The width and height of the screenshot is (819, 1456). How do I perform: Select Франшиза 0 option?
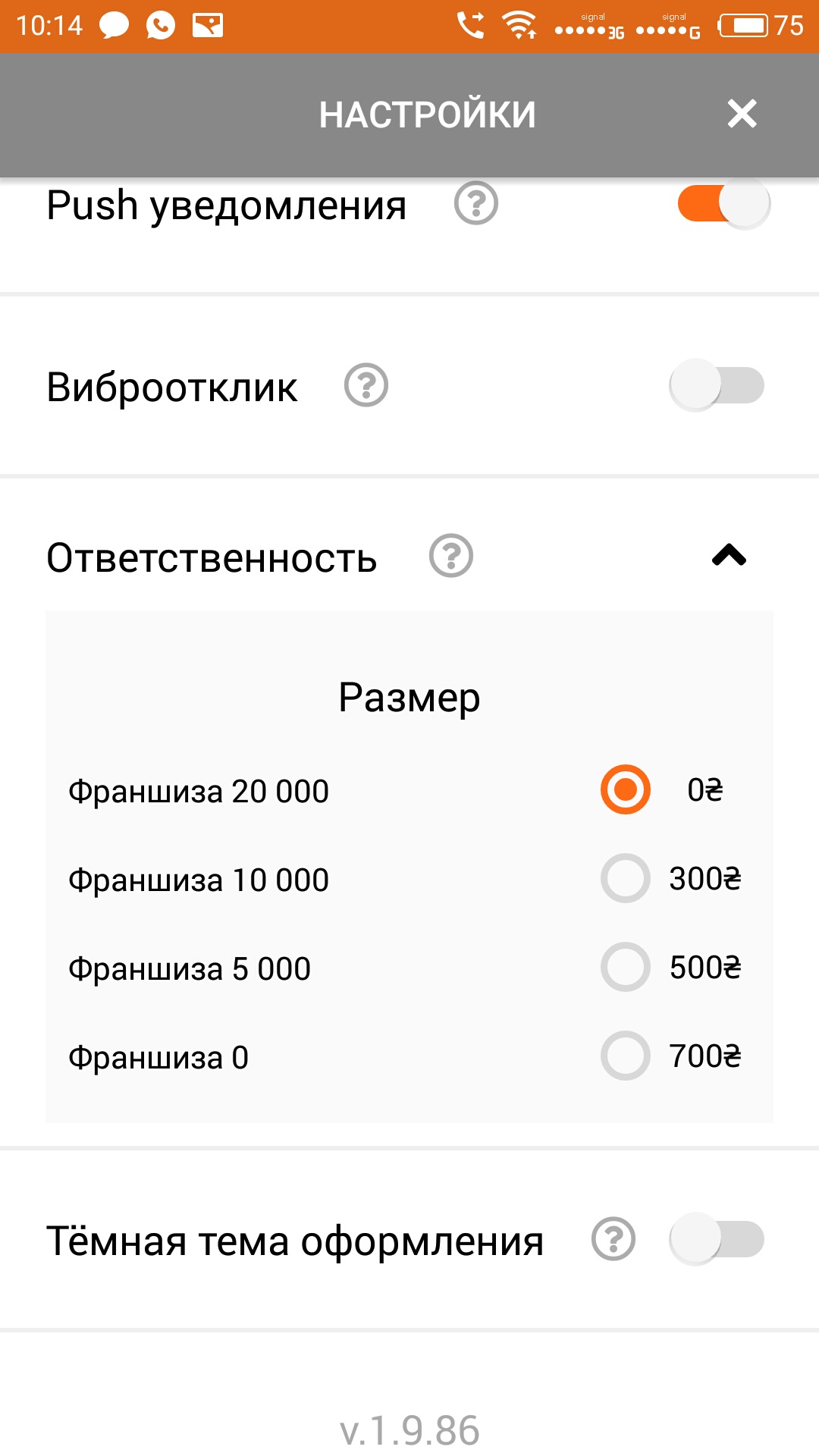[x=624, y=1055]
